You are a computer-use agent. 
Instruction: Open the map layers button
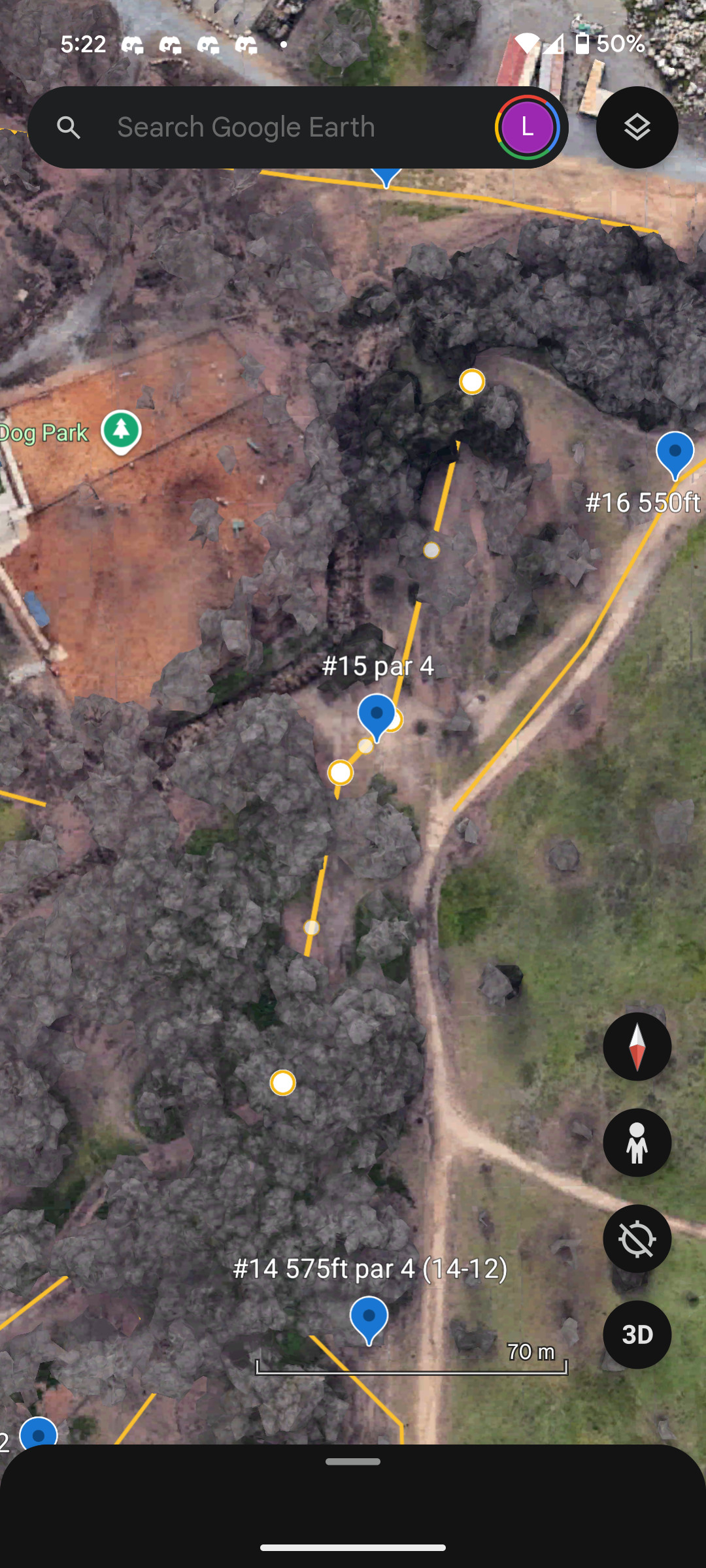pyautogui.click(x=637, y=127)
